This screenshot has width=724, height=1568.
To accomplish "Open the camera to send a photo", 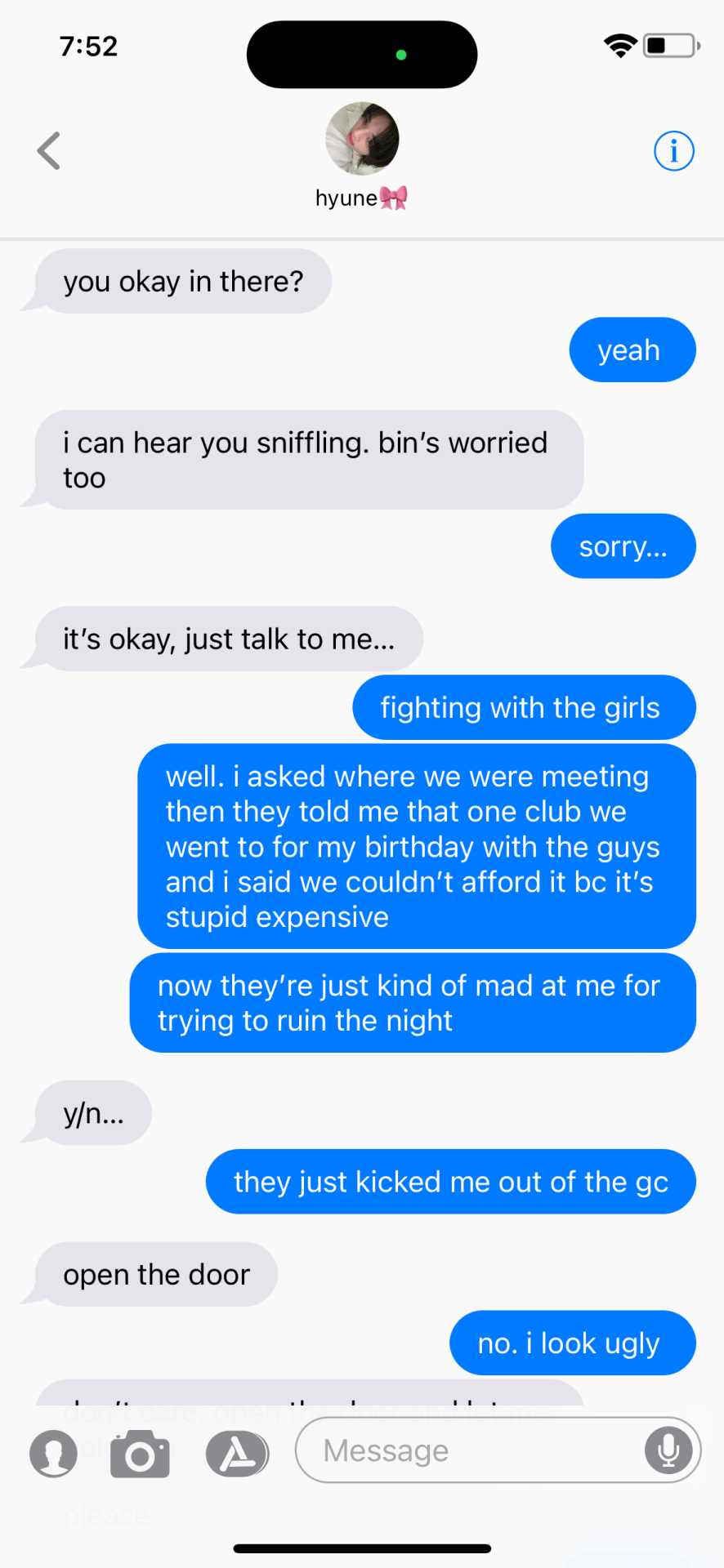I will click(140, 1454).
